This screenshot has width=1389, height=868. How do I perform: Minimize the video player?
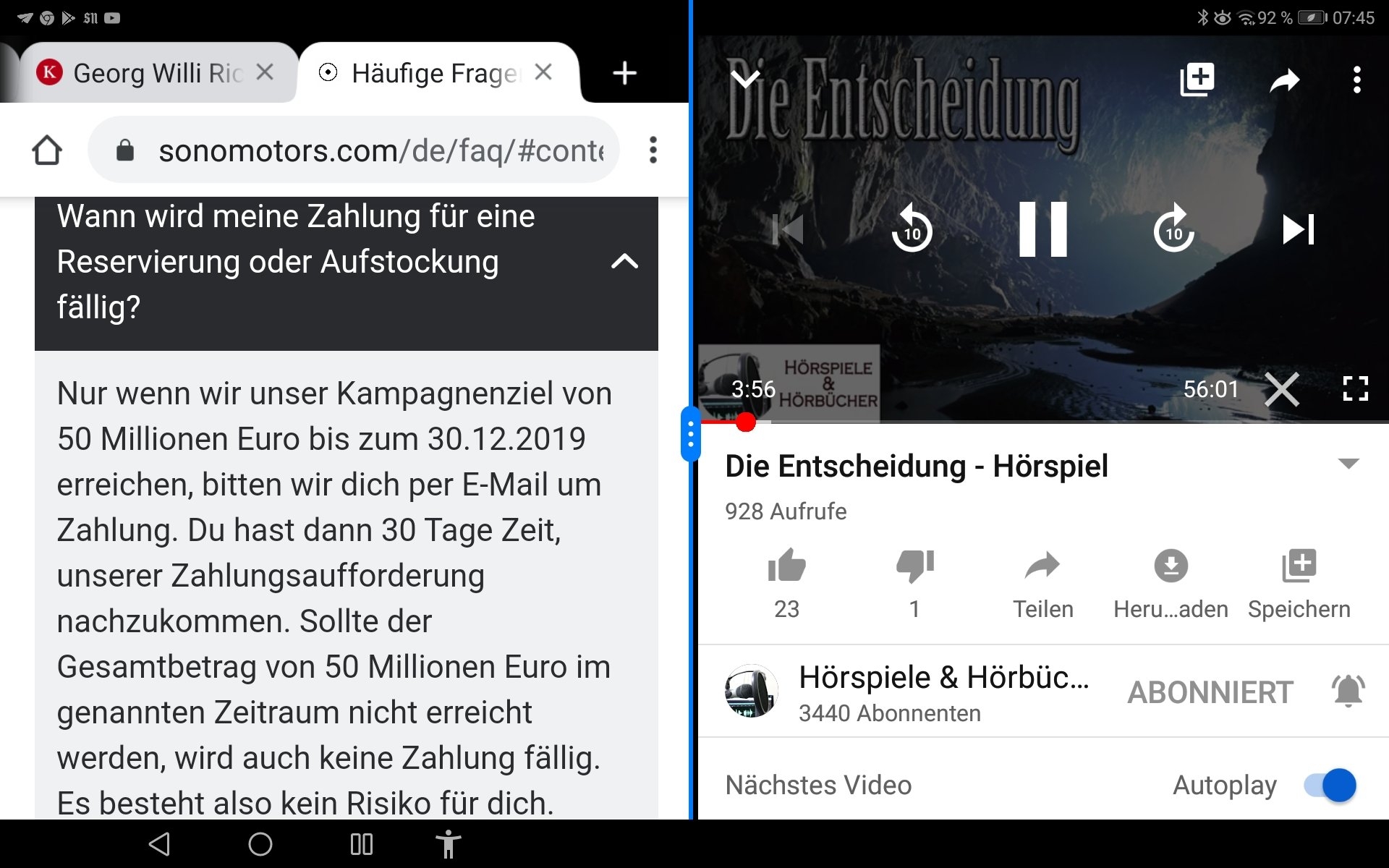click(744, 78)
